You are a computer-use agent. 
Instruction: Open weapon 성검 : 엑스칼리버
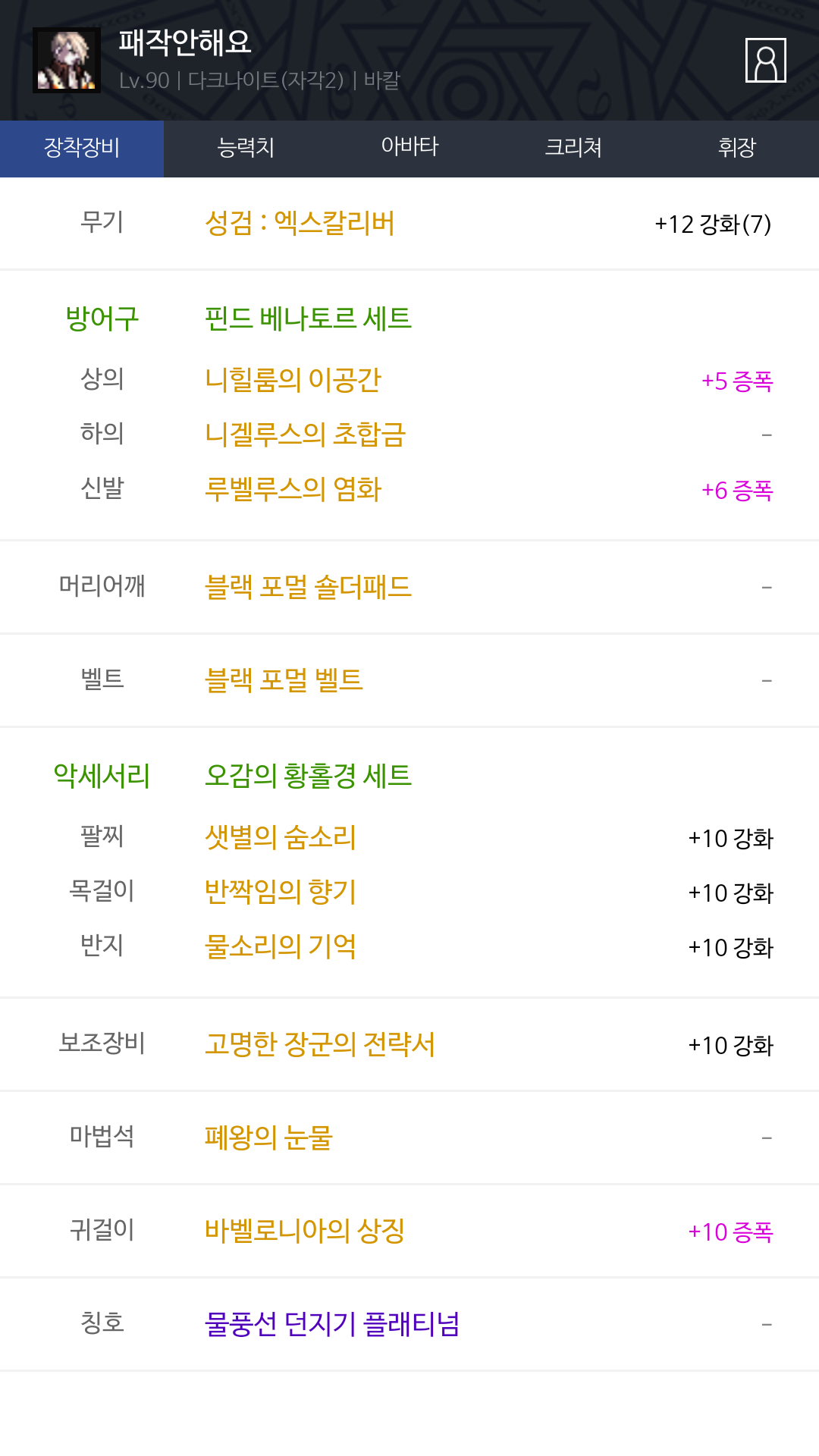point(300,223)
